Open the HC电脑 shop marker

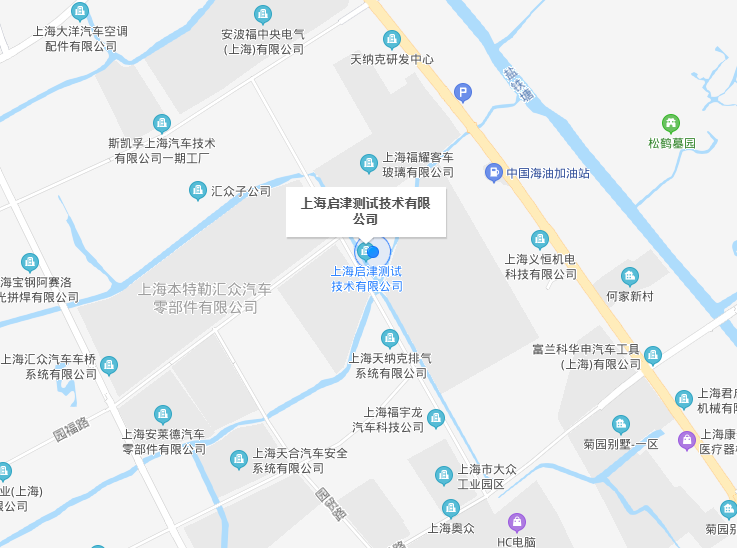pyautogui.click(x=517, y=521)
